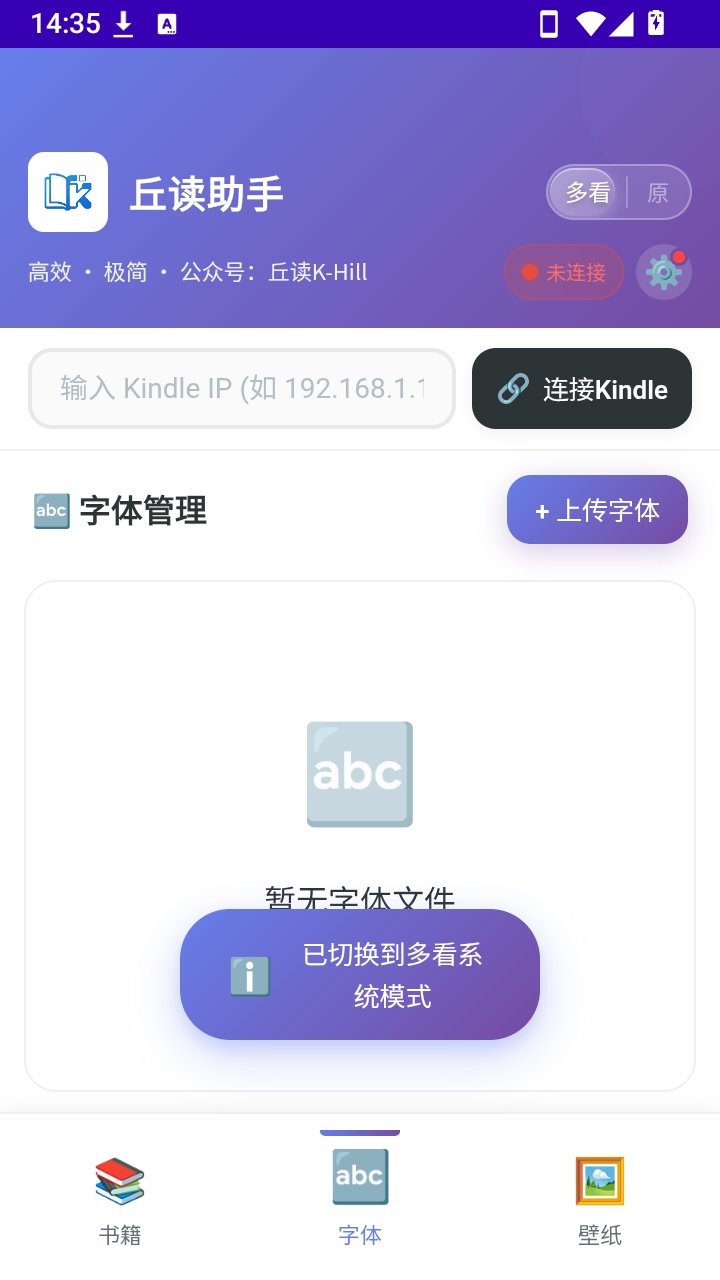
Task: Go to the 壁纸 tab
Action: (600, 1197)
